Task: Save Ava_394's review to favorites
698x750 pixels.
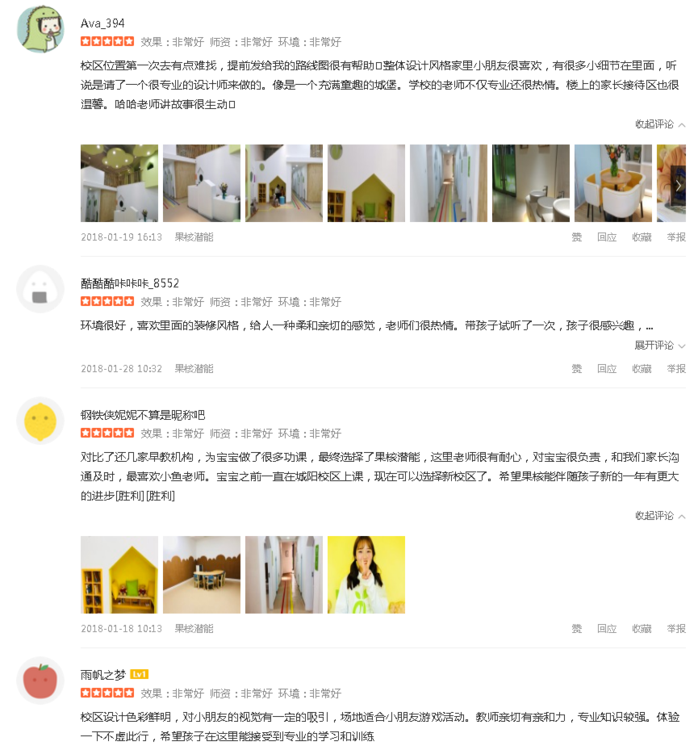Action: point(641,237)
